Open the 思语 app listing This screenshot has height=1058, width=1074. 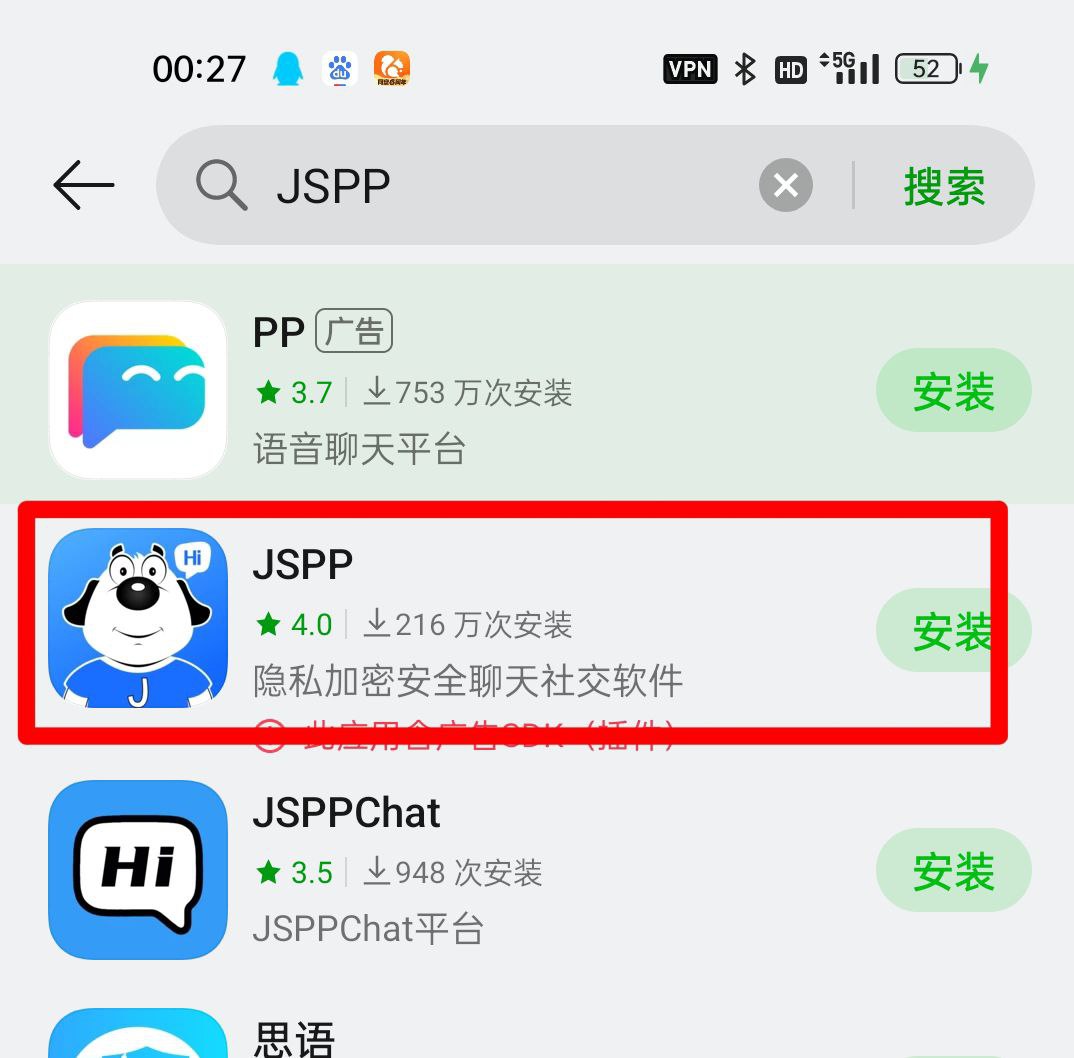click(294, 1038)
